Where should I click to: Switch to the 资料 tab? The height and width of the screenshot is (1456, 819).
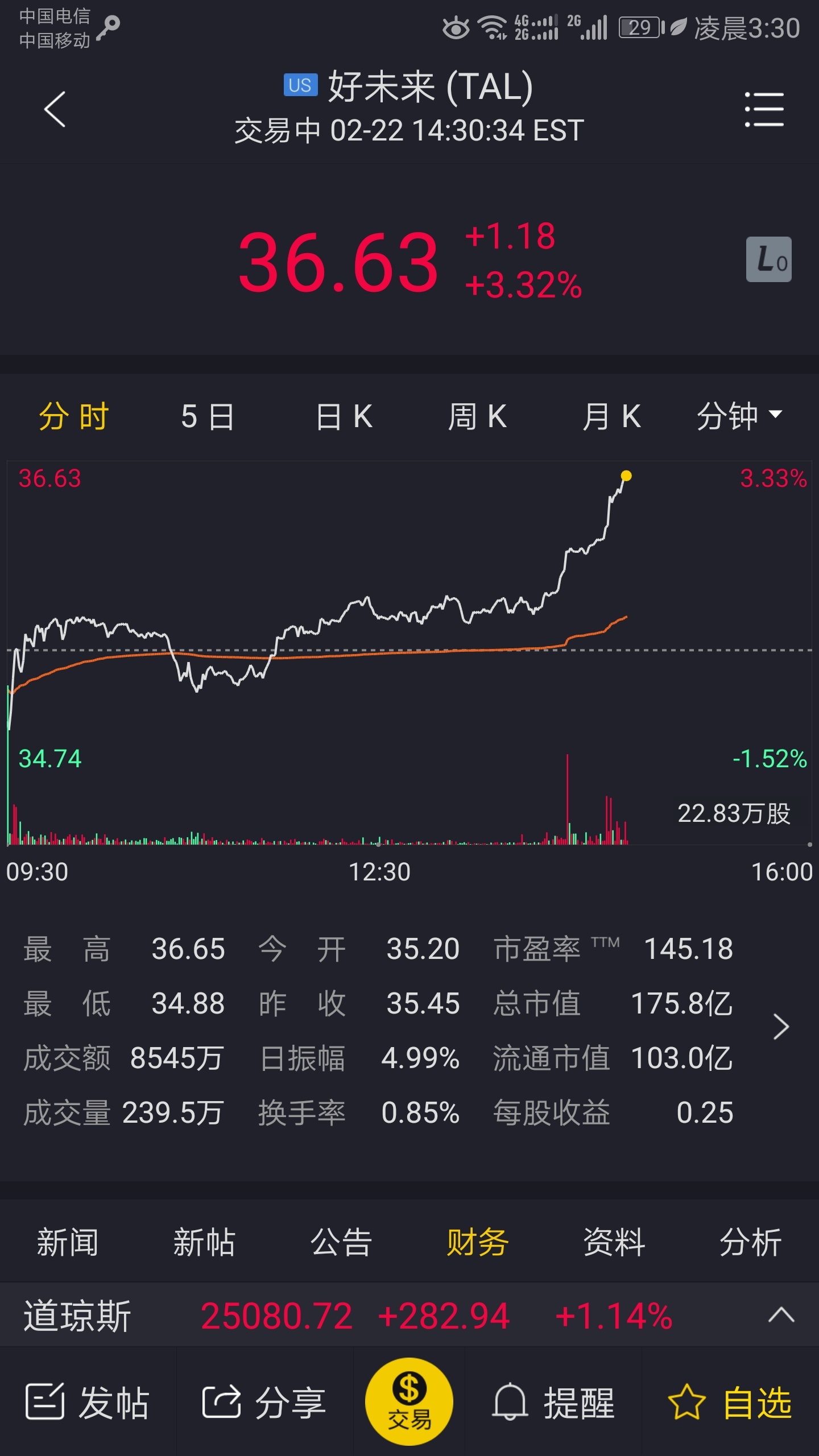pos(614,1242)
